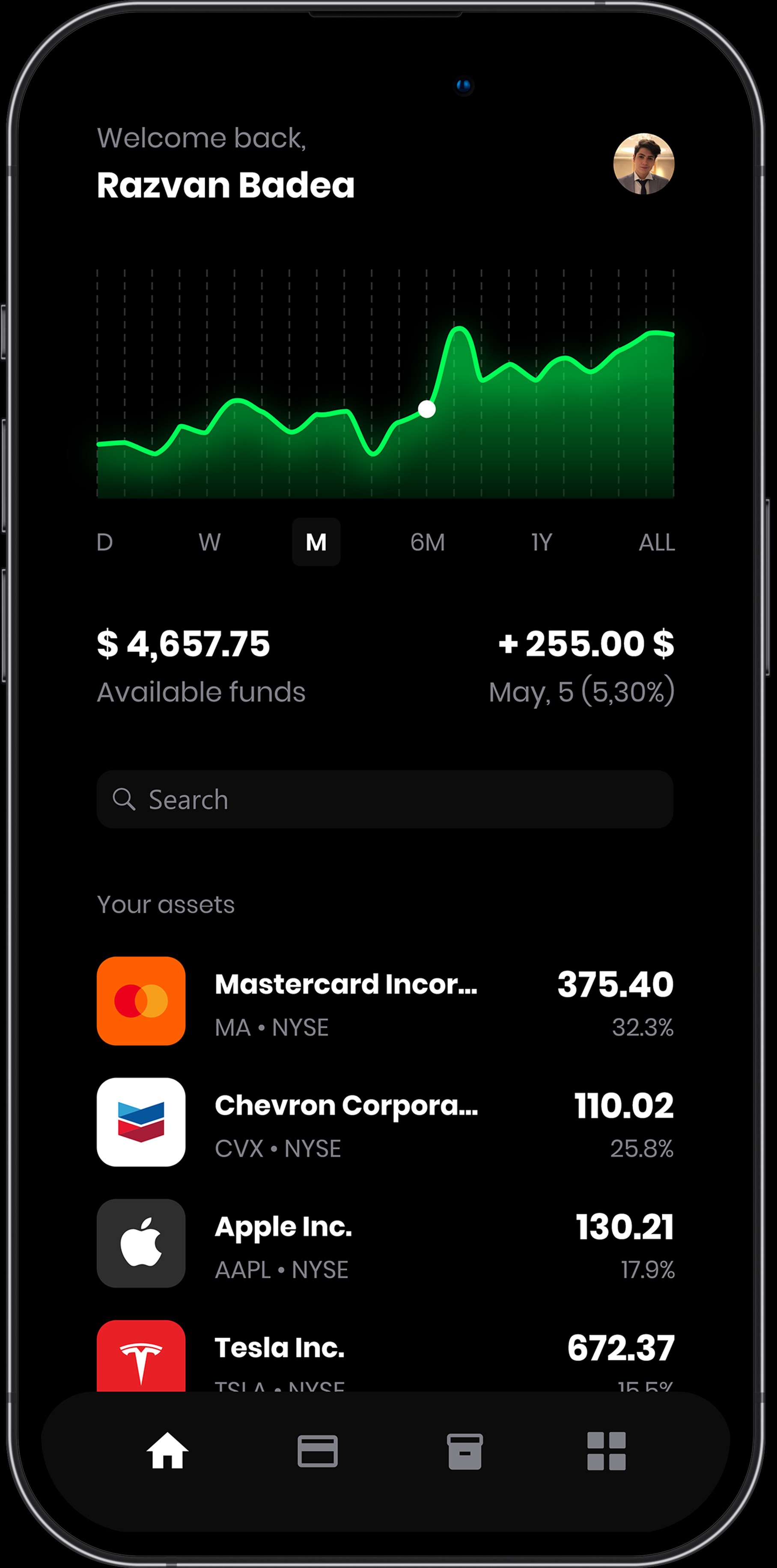This screenshot has width=777, height=1568.
Task: Tap the white marker on the chart
Action: pyautogui.click(x=426, y=409)
